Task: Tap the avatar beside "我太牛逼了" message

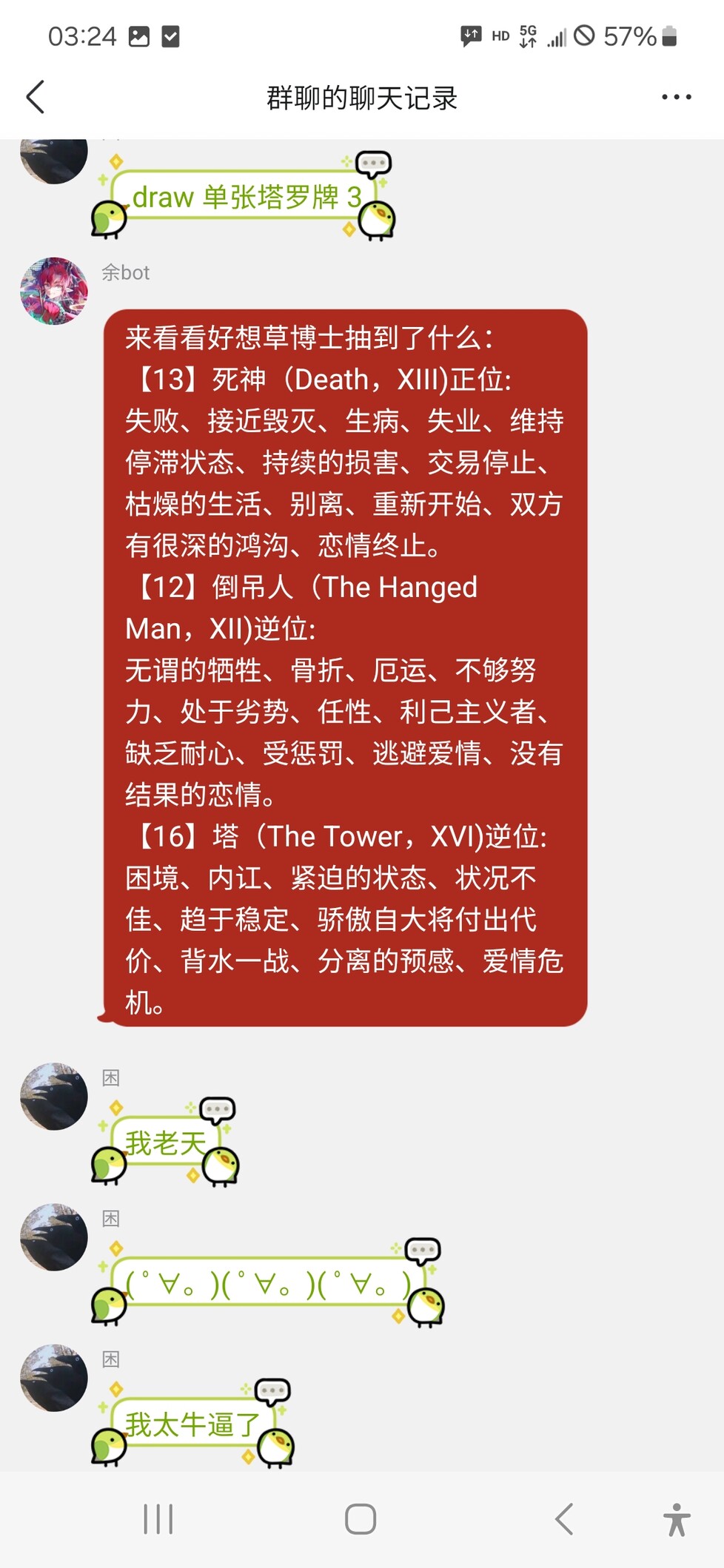Action: pos(54,1378)
